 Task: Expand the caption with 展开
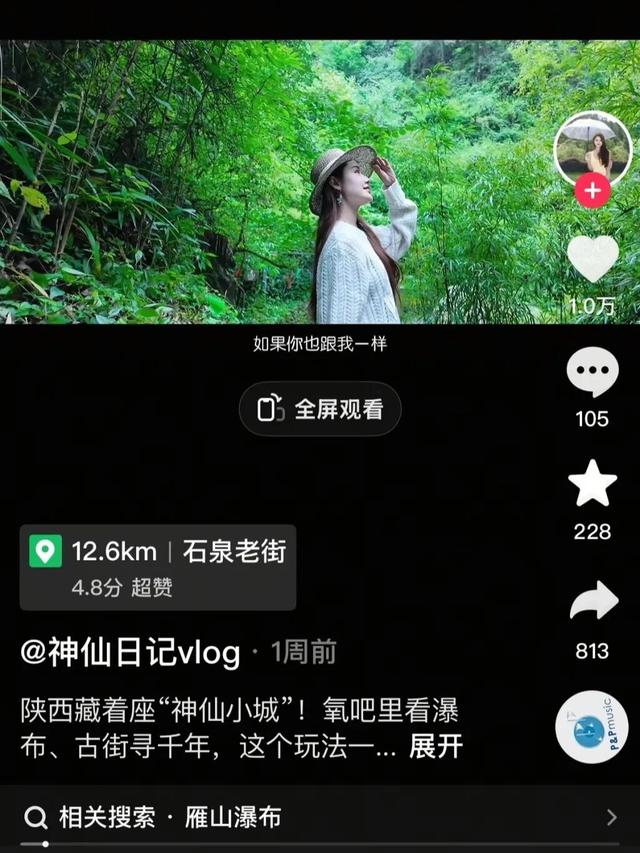[435, 746]
